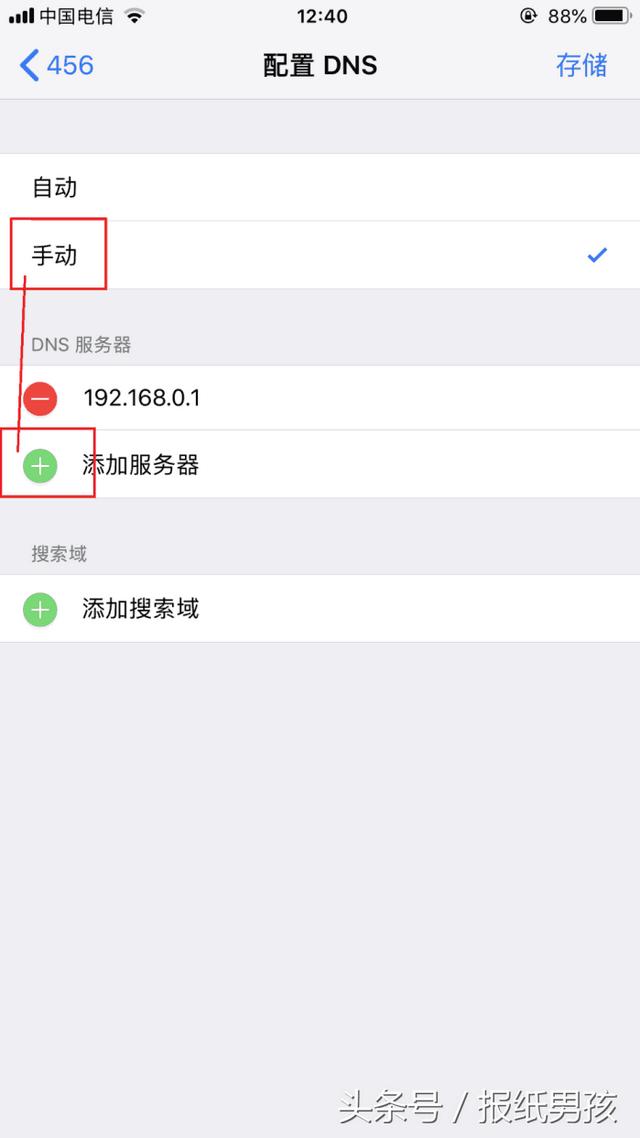The height and width of the screenshot is (1138, 640).
Task: Delete DNS server 192.168.0.1 via red minus
Action: [40, 398]
